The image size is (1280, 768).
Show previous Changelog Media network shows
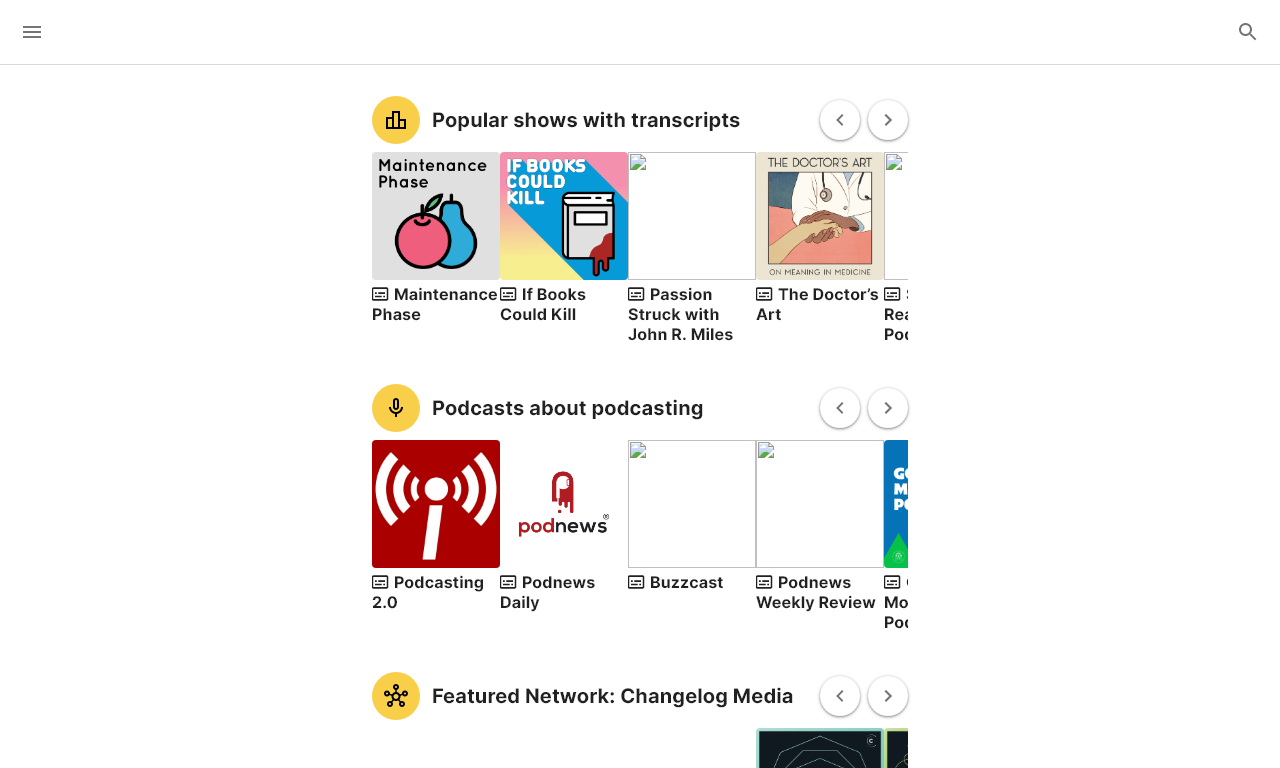click(x=839, y=696)
